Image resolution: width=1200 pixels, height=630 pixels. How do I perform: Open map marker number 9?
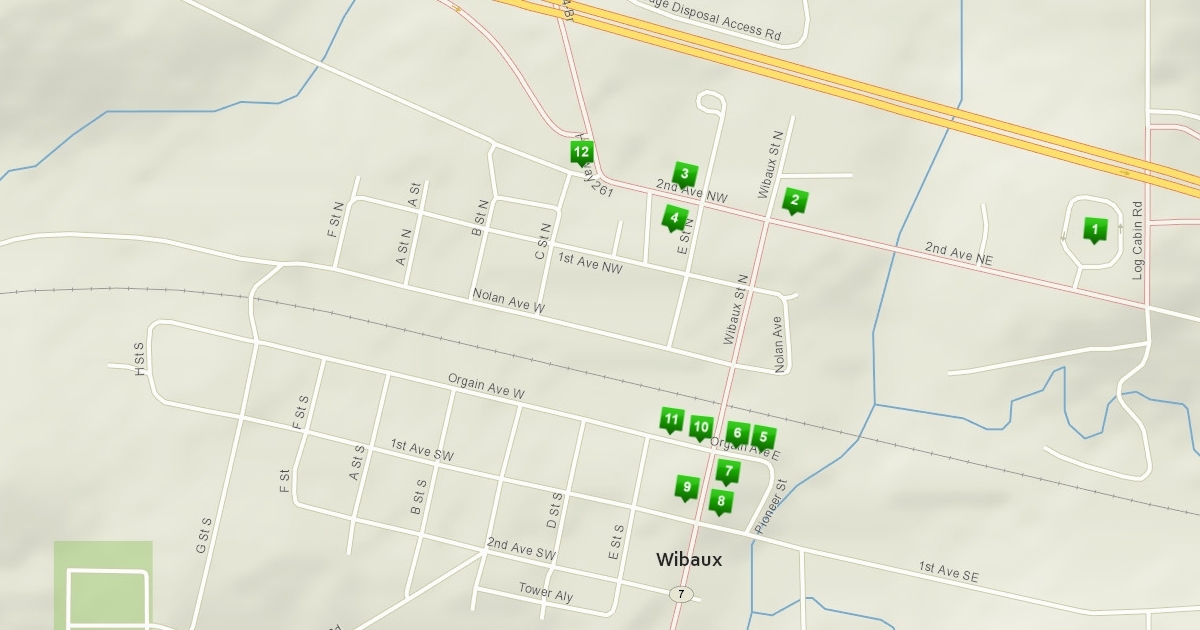tap(685, 487)
